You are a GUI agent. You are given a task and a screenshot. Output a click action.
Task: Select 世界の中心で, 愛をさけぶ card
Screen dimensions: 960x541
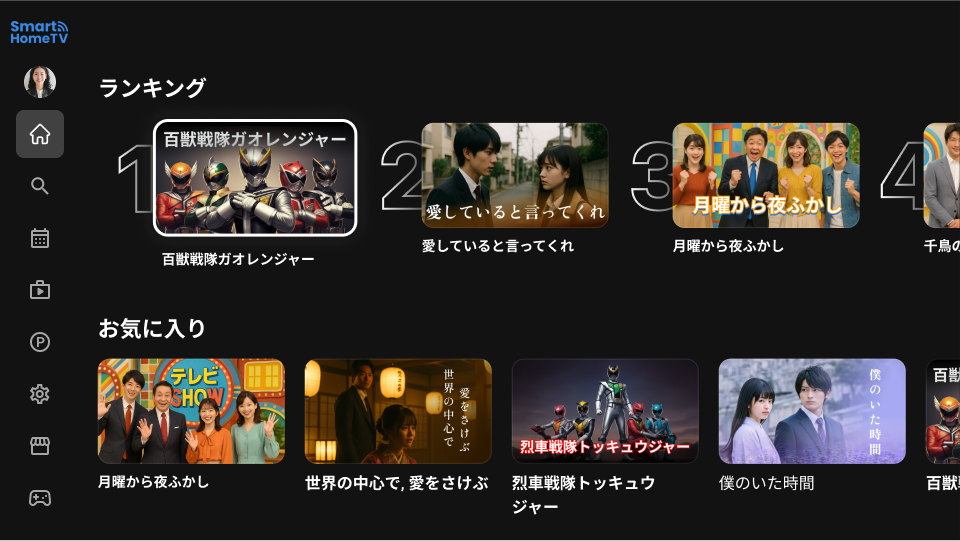(398, 411)
